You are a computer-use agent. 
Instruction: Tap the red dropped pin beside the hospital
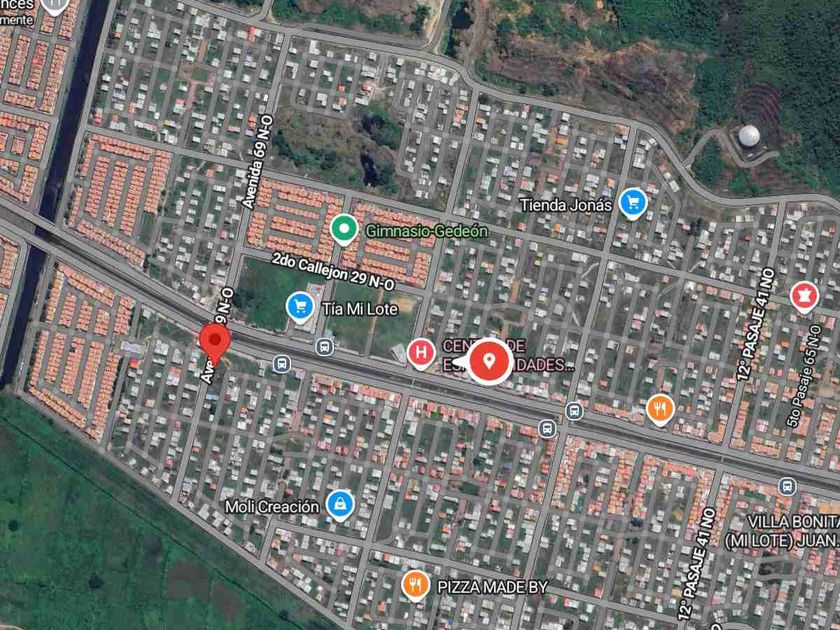point(488,360)
